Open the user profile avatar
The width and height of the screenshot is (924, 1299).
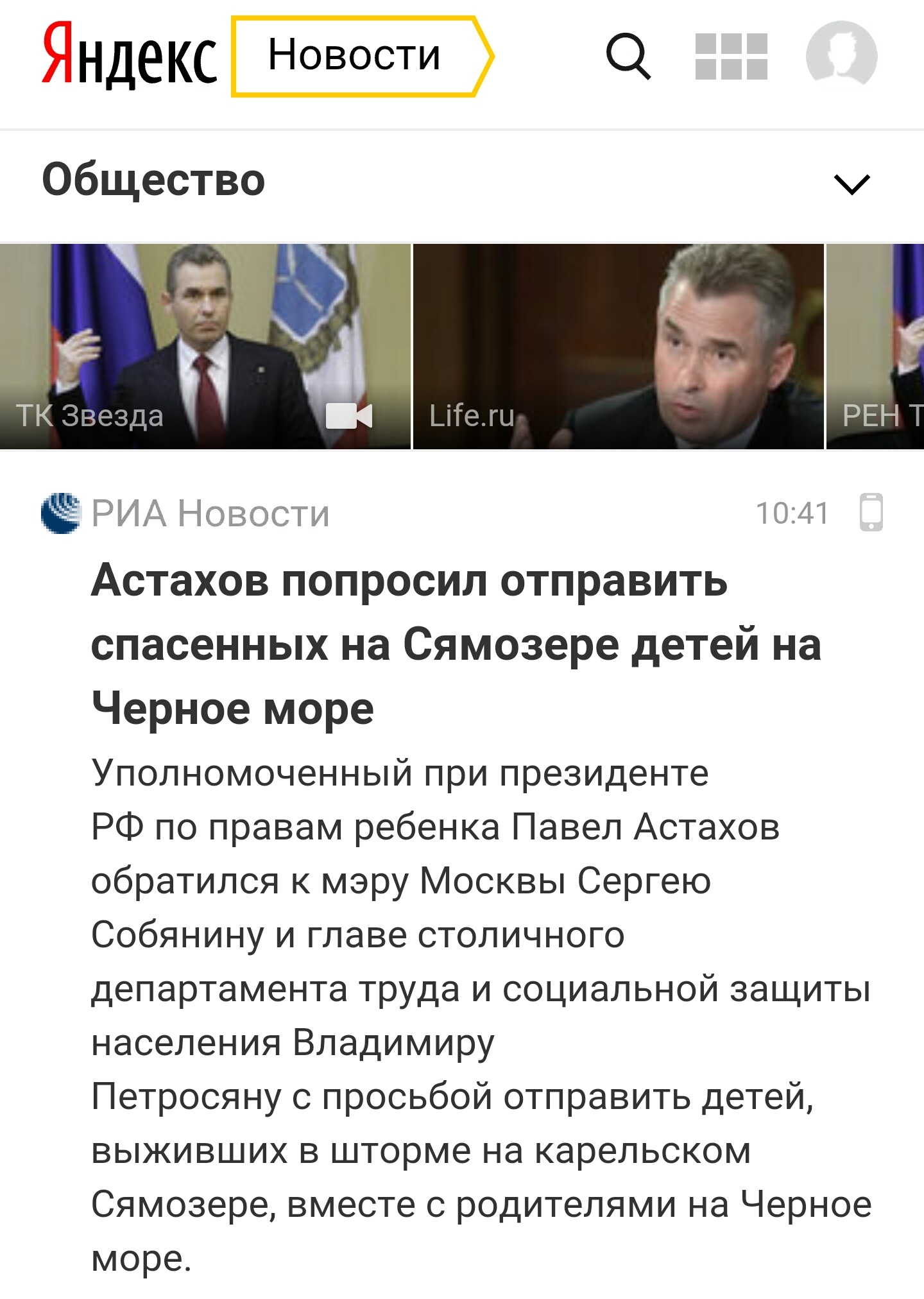coord(841,55)
